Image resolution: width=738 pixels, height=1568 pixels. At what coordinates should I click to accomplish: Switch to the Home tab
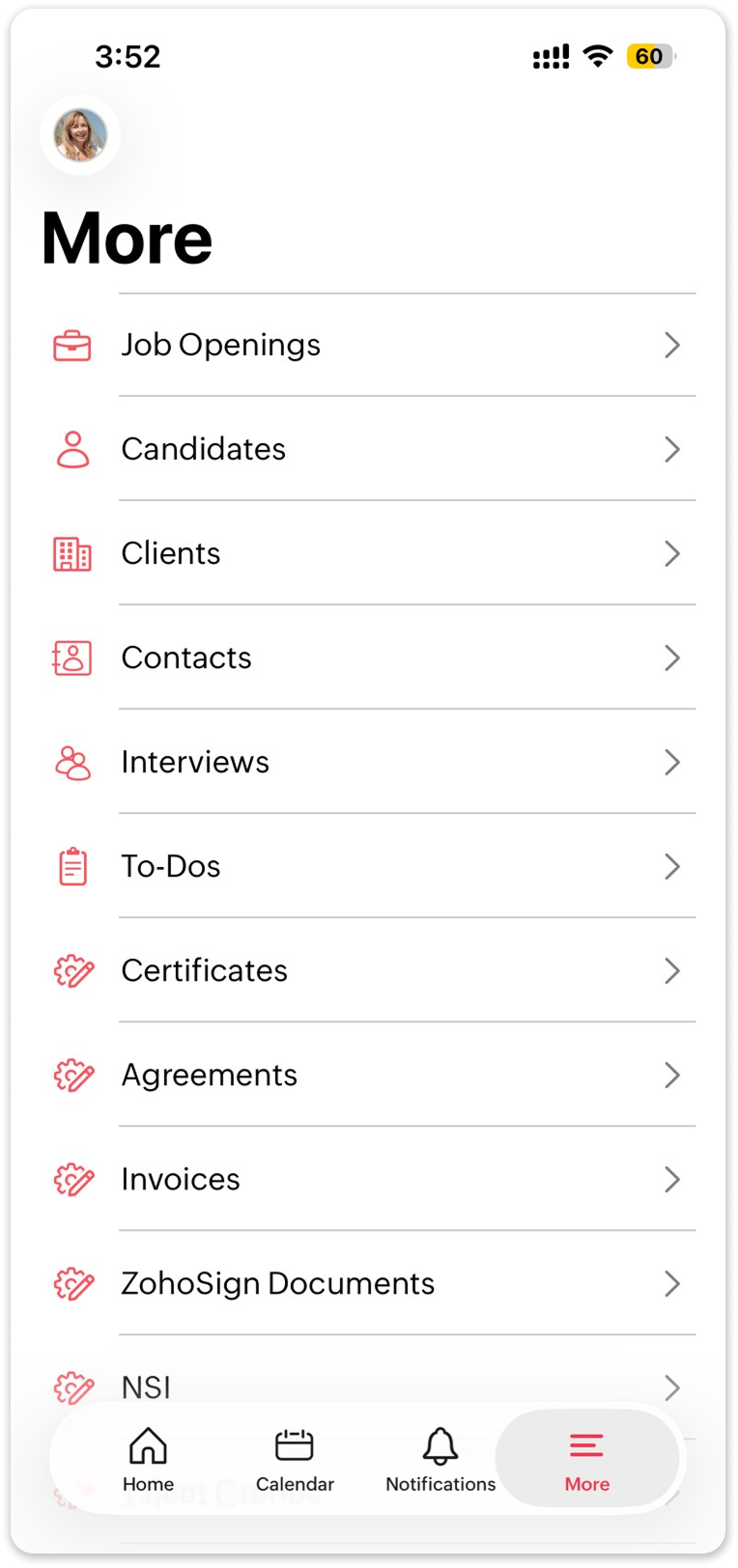pos(148,1460)
